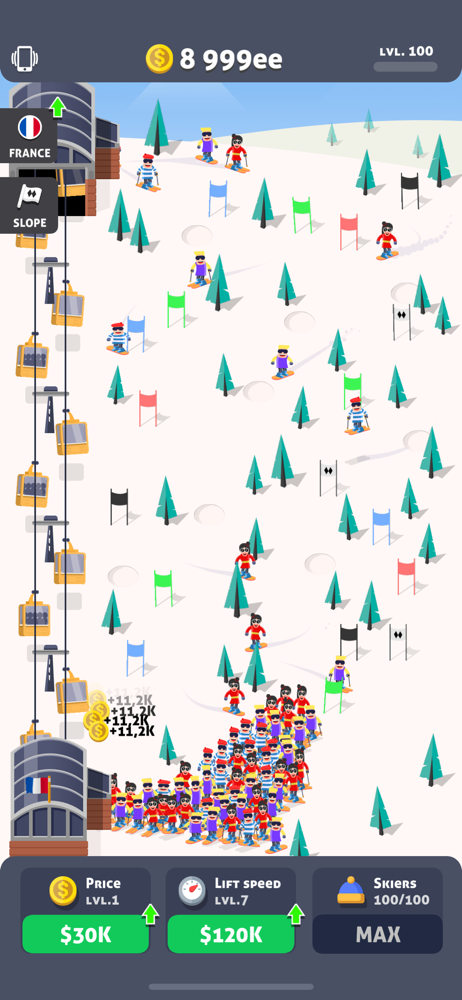Screen dimensions: 462x1000
Task: Open the France country selector
Action: click(29, 135)
